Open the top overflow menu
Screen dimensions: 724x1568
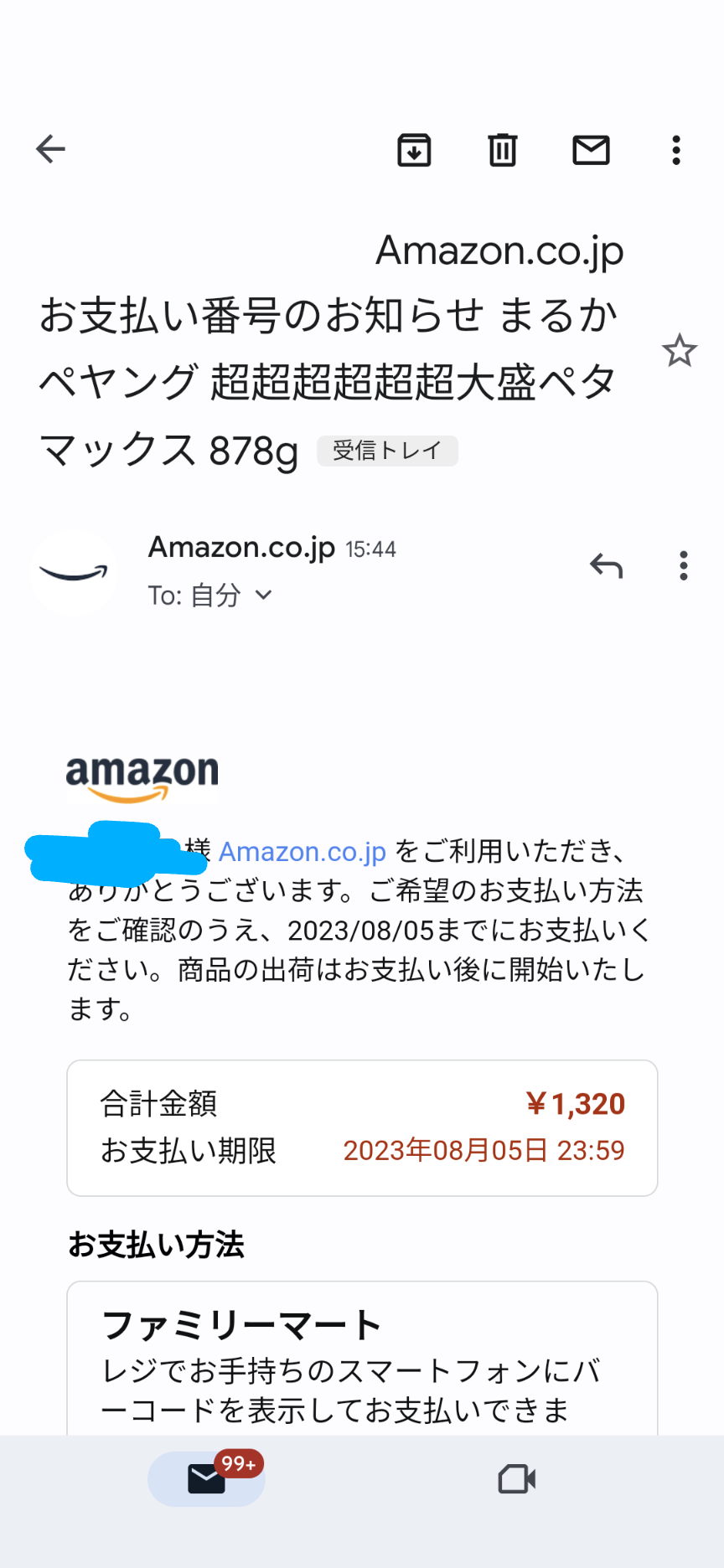tap(676, 150)
